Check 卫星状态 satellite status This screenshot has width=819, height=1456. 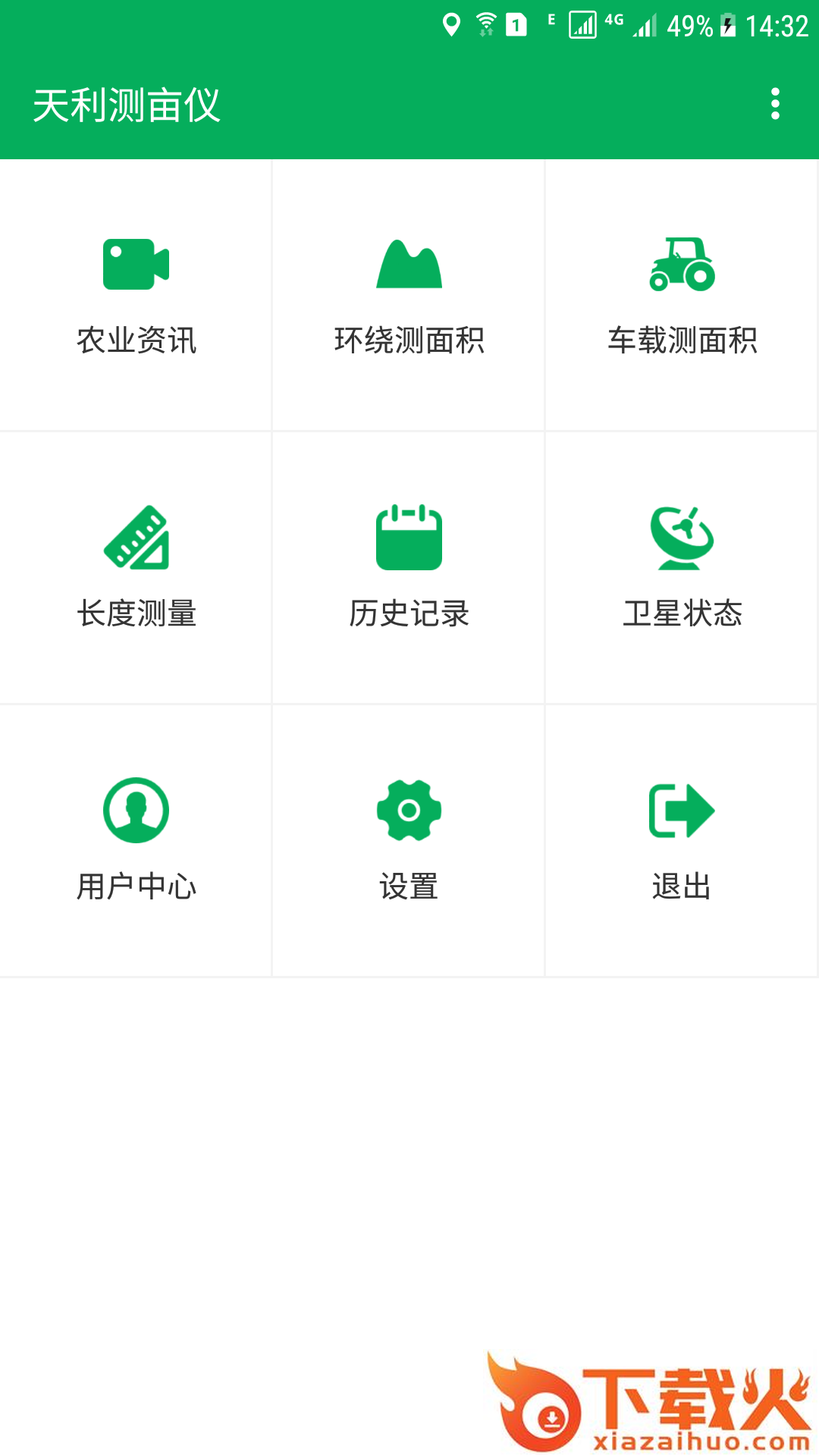[682, 569]
